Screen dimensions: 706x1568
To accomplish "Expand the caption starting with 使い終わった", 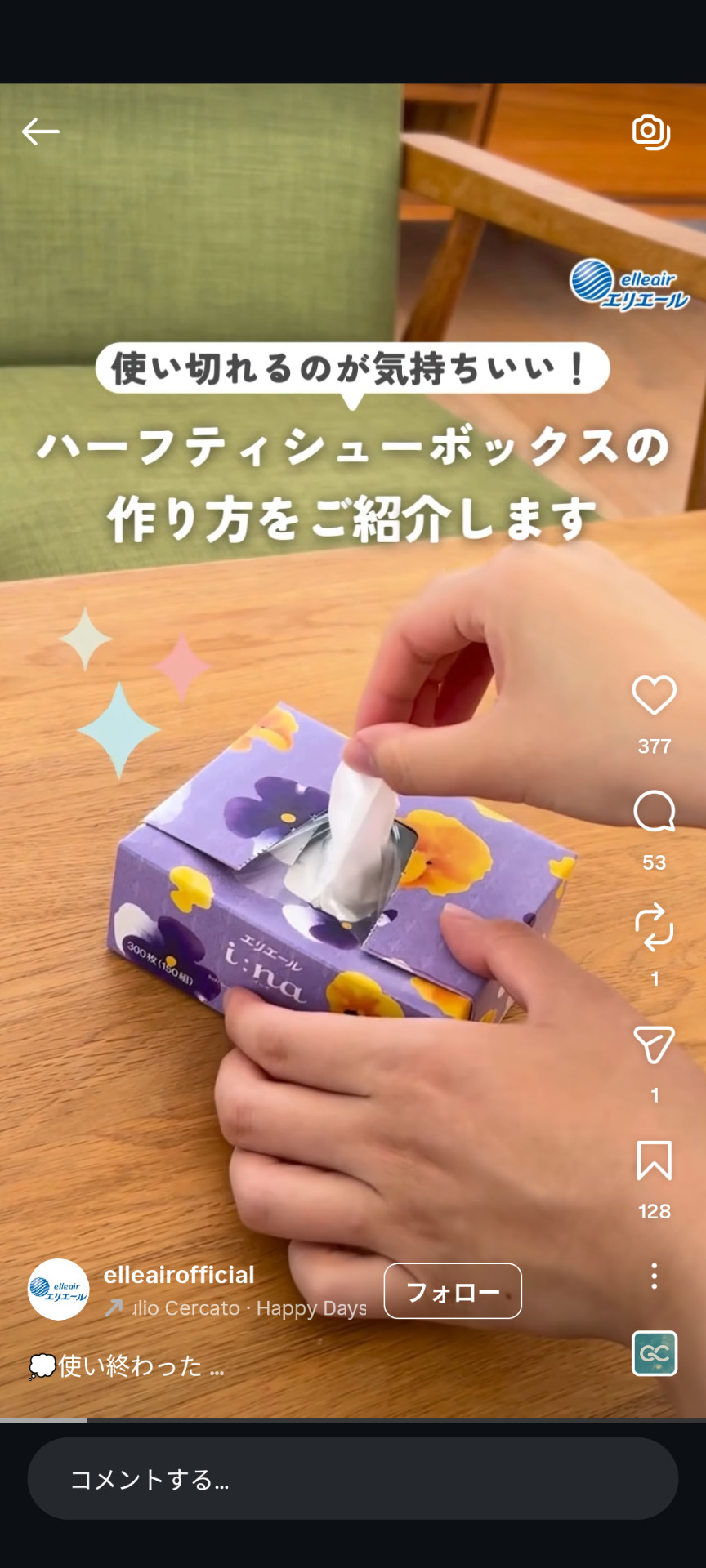I will coord(131,1365).
